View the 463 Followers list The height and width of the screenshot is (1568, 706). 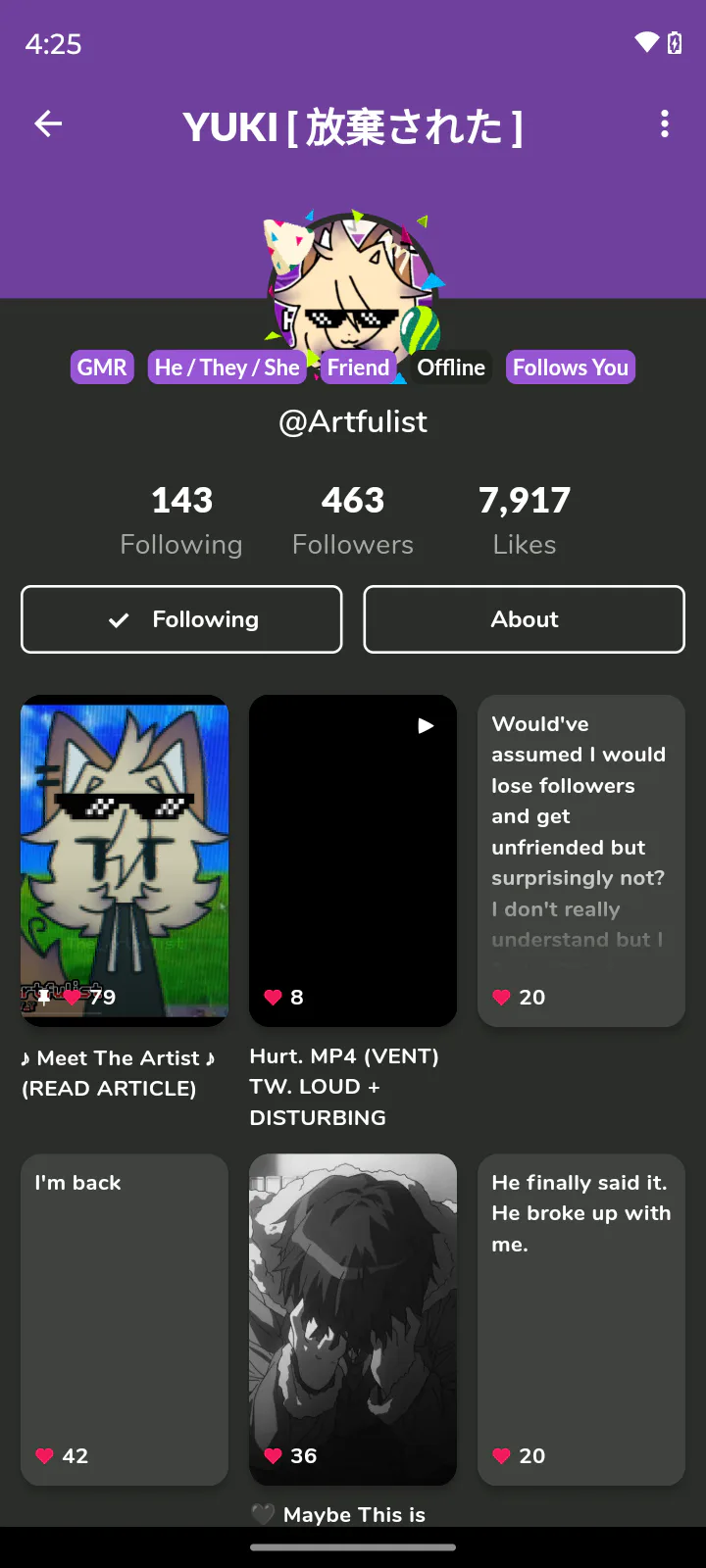coord(353,520)
